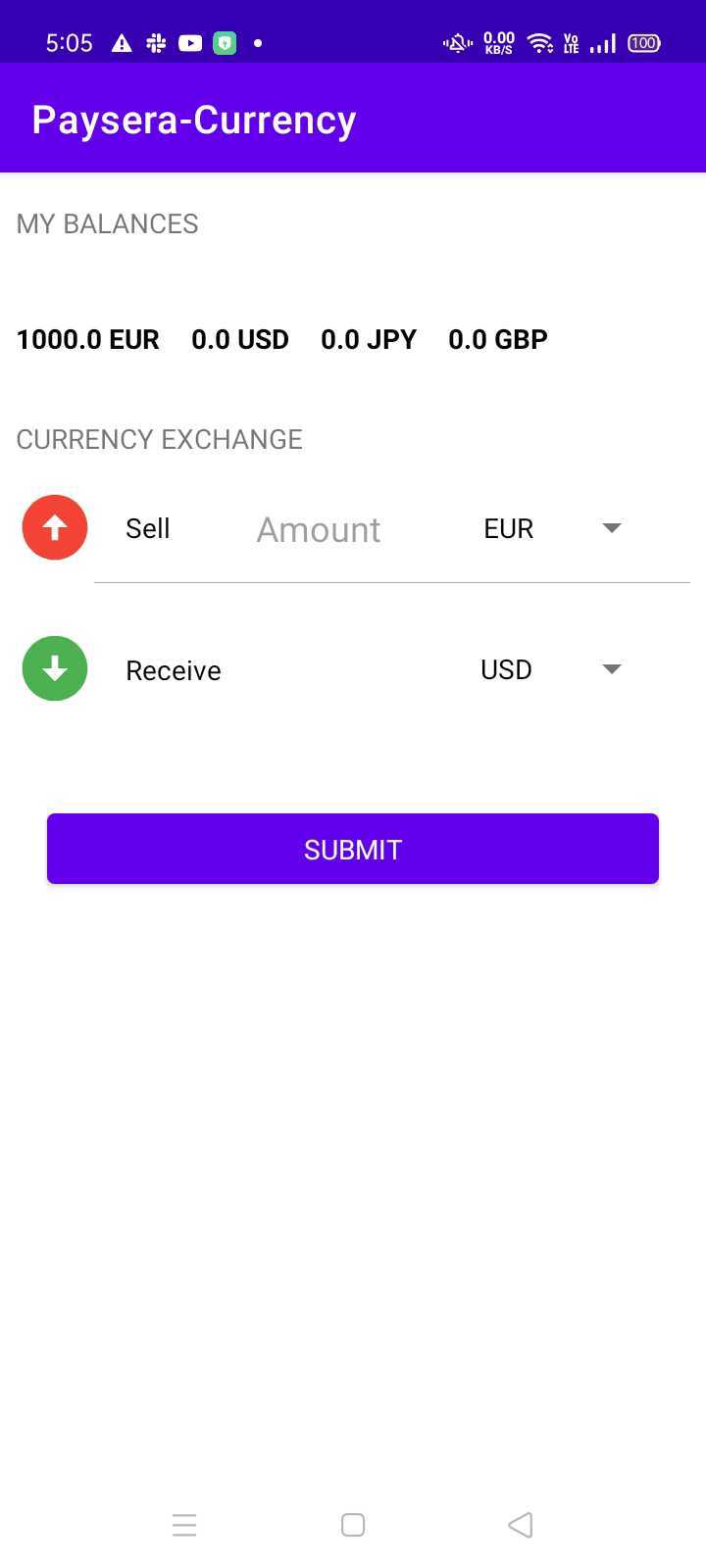Tap the 1000.0 EUR balance

click(87, 339)
